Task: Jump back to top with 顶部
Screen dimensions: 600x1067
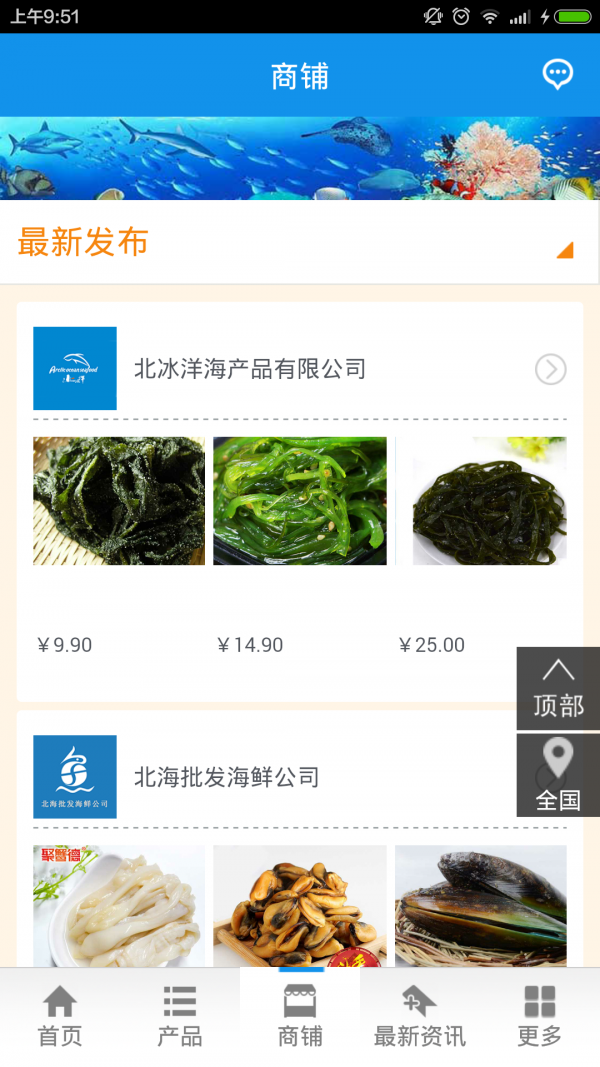Action: (558, 688)
